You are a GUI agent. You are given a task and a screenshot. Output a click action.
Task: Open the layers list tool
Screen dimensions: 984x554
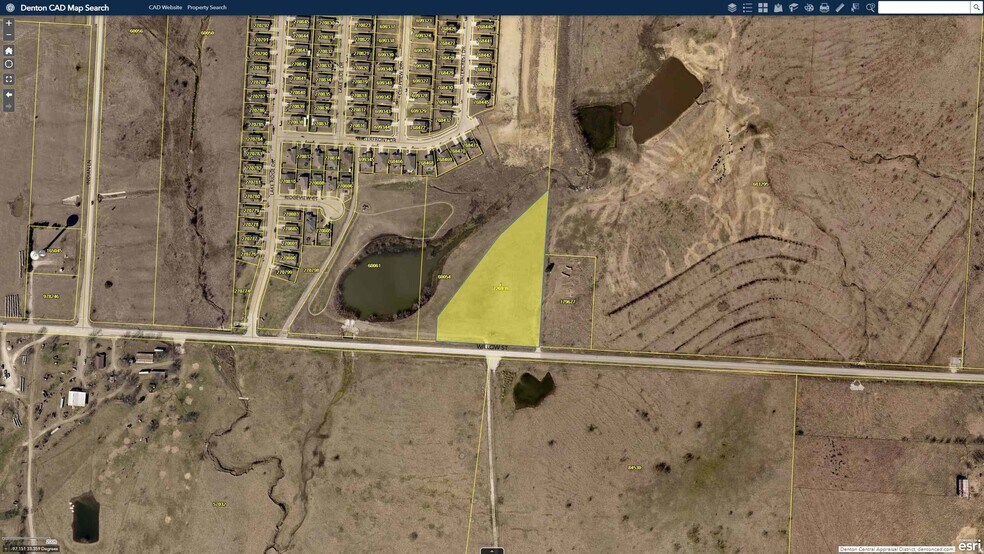point(732,7)
